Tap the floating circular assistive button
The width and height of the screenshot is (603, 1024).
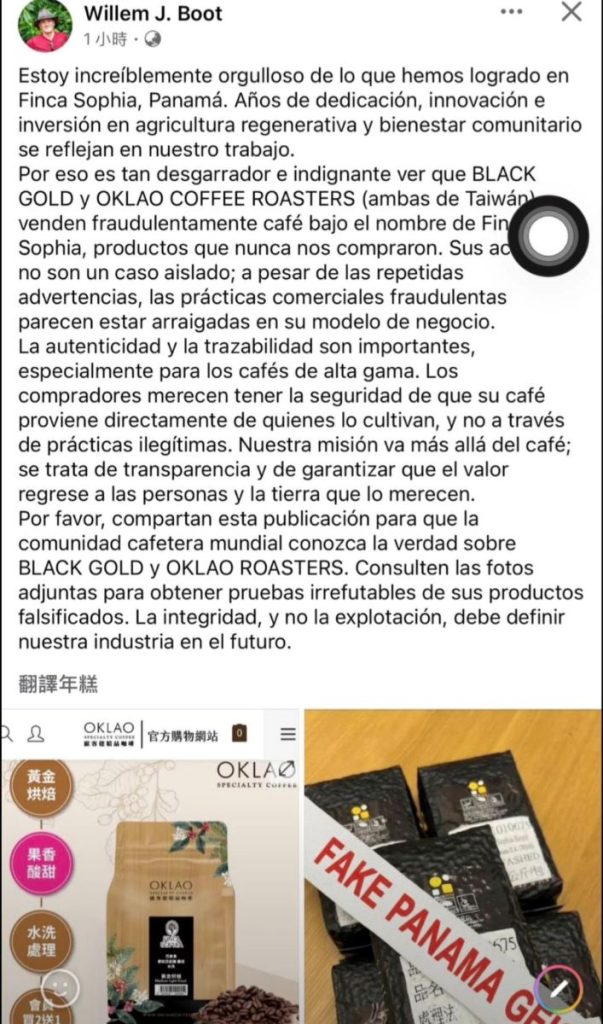tap(549, 236)
